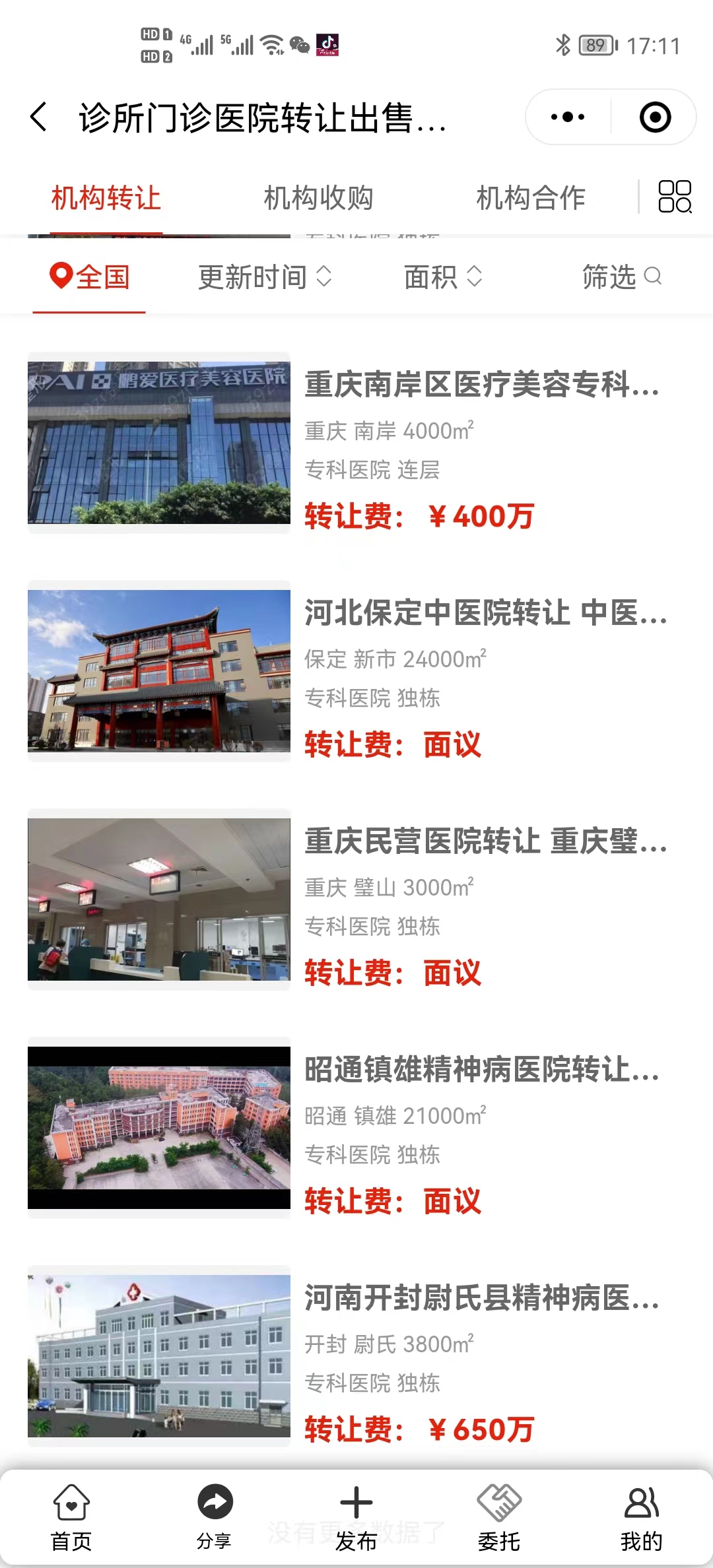Sort listings by 面积
Image resolution: width=713 pixels, height=1568 pixels.
(x=442, y=277)
